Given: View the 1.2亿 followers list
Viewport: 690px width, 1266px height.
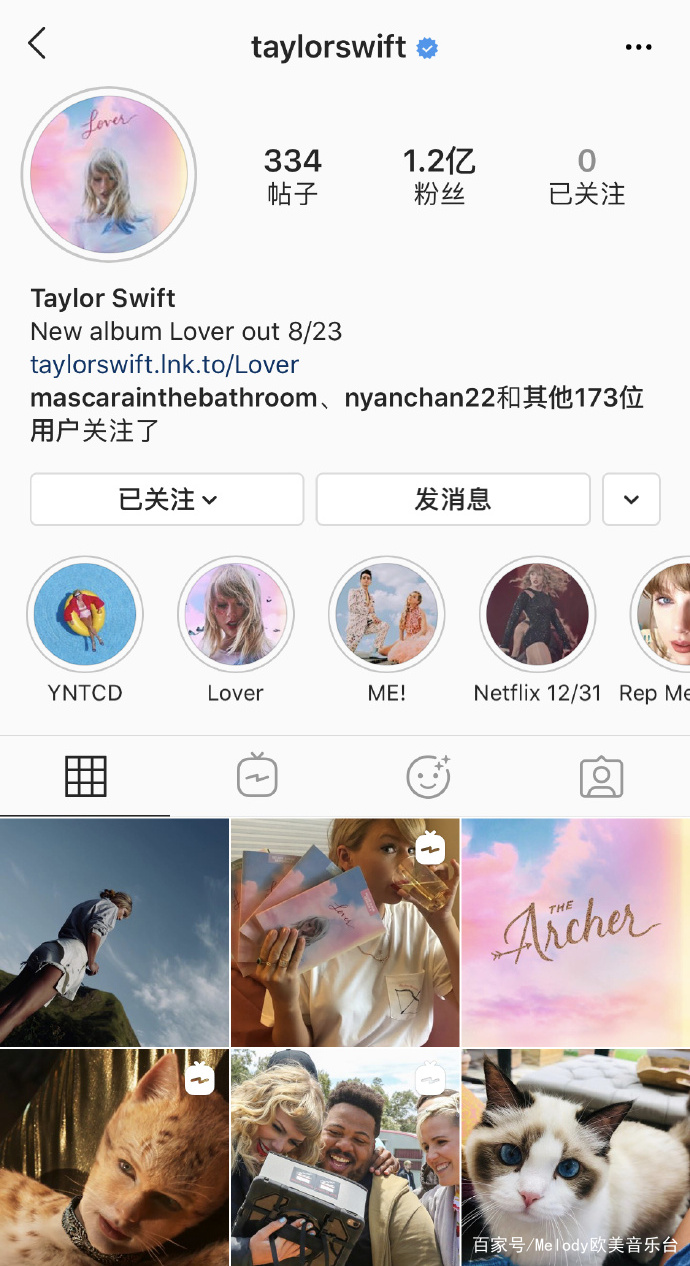Looking at the screenshot, I should coord(439,174).
